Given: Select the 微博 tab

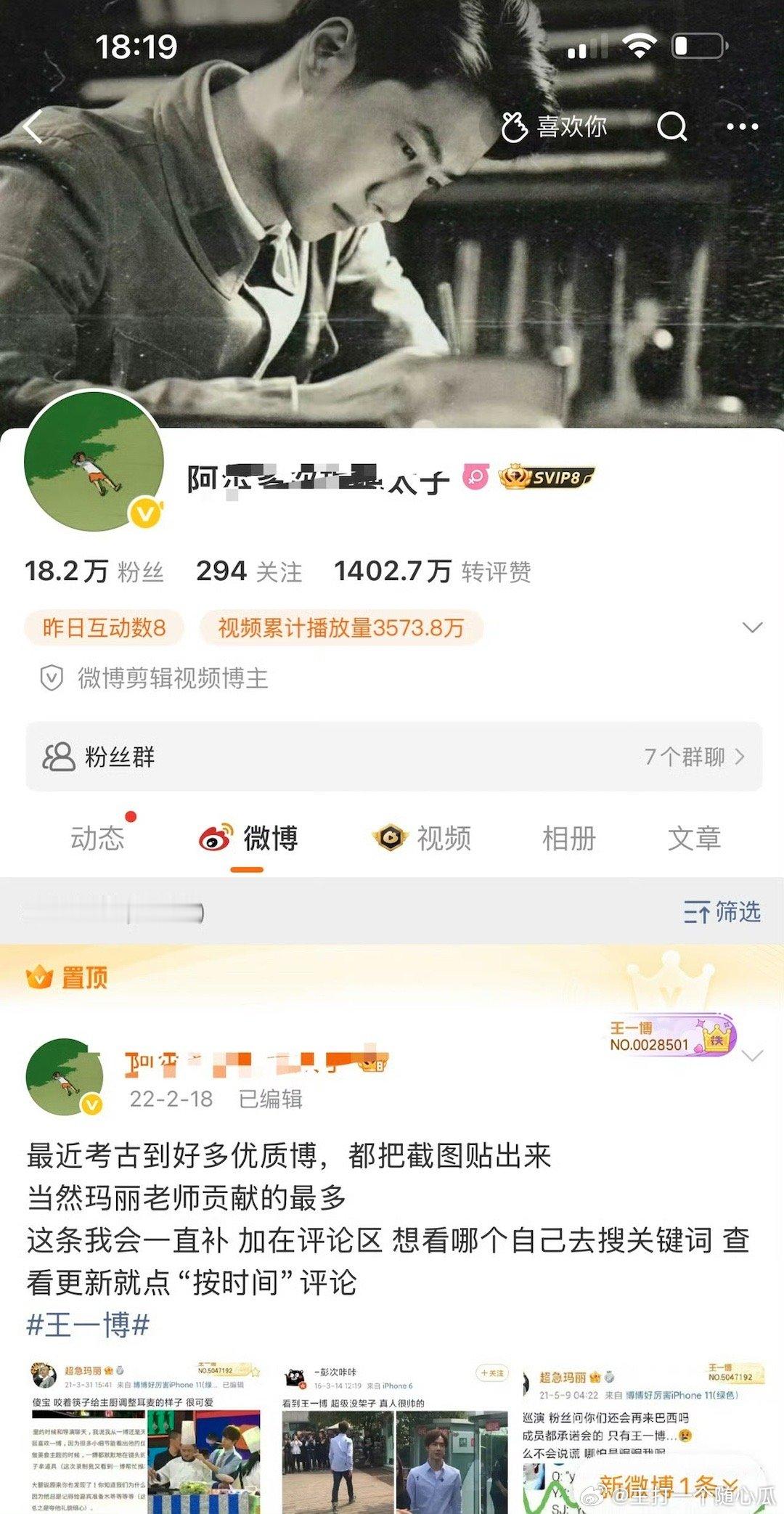Looking at the screenshot, I should (249, 838).
